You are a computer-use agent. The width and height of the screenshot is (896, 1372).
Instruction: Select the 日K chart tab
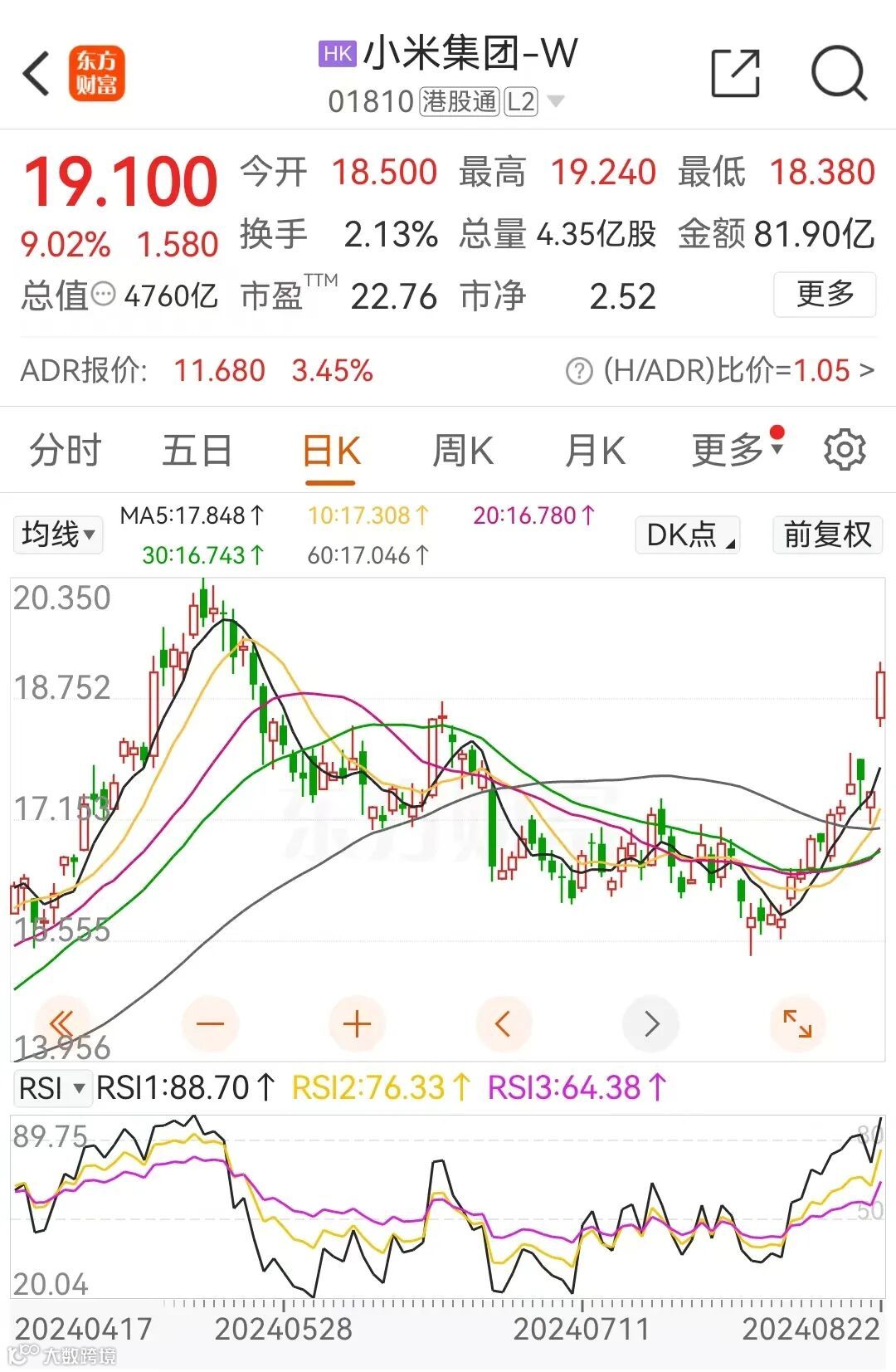click(x=330, y=452)
